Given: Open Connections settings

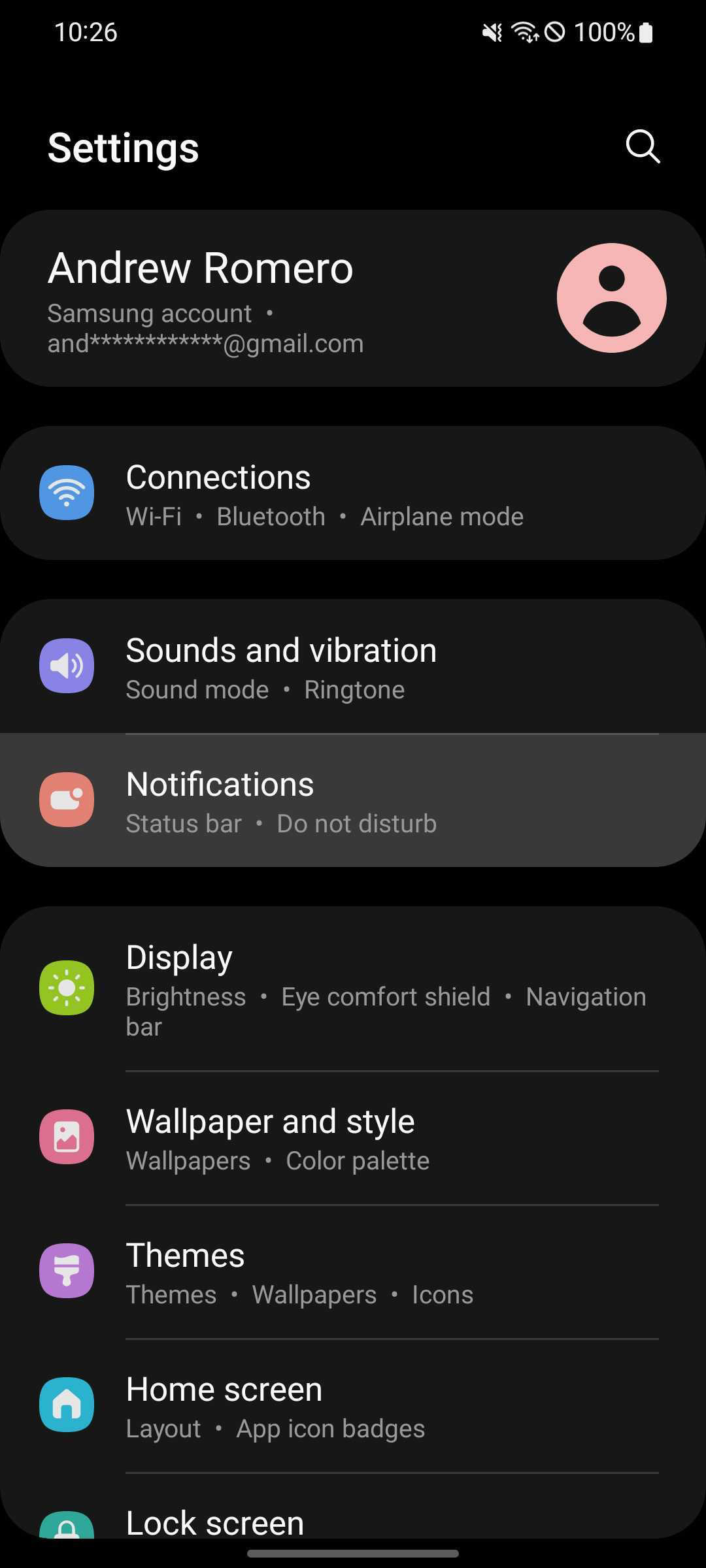Looking at the screenshot, I should tap(353, 494).
